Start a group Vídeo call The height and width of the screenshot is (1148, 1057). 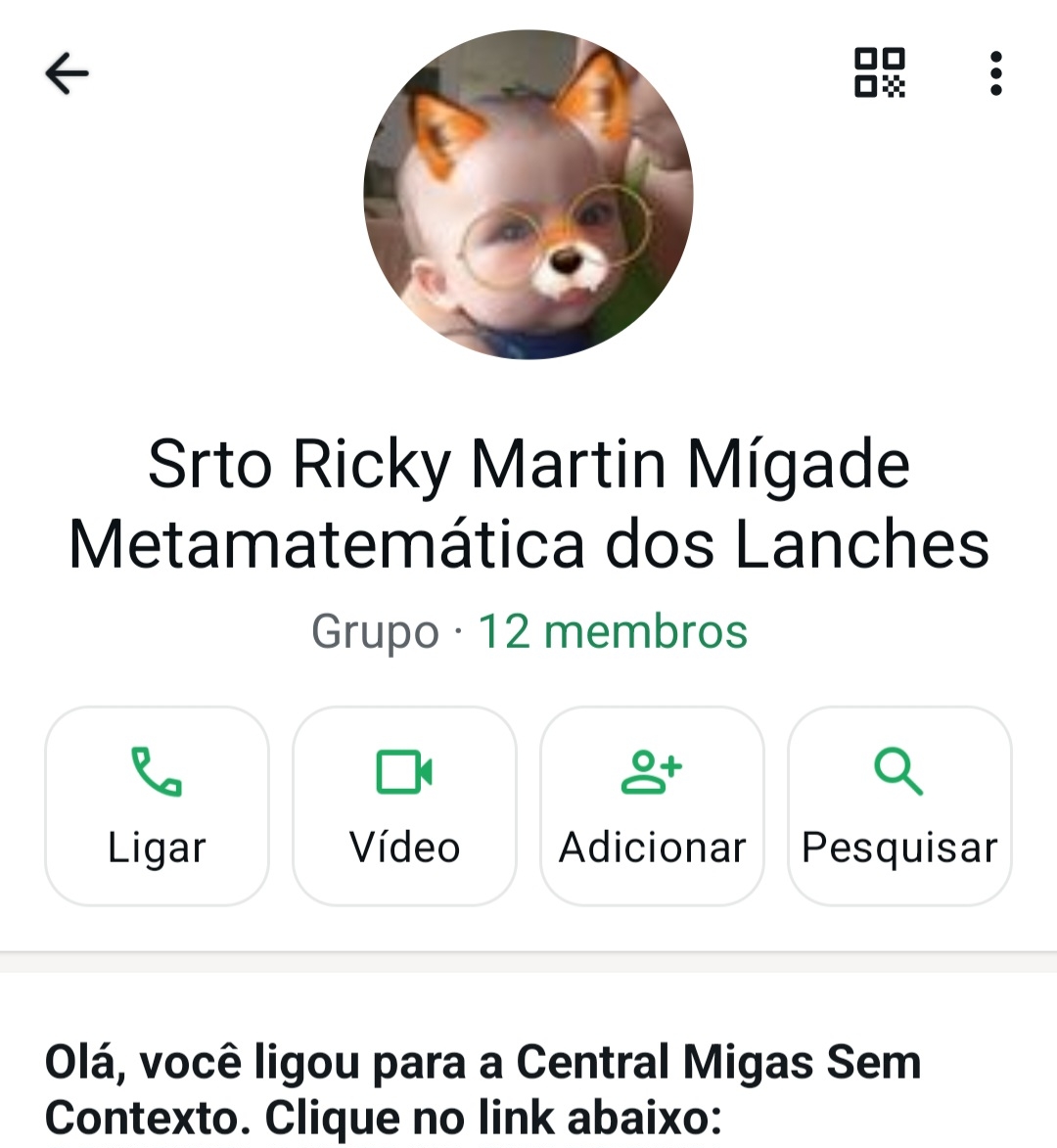(x=404, y=806)
